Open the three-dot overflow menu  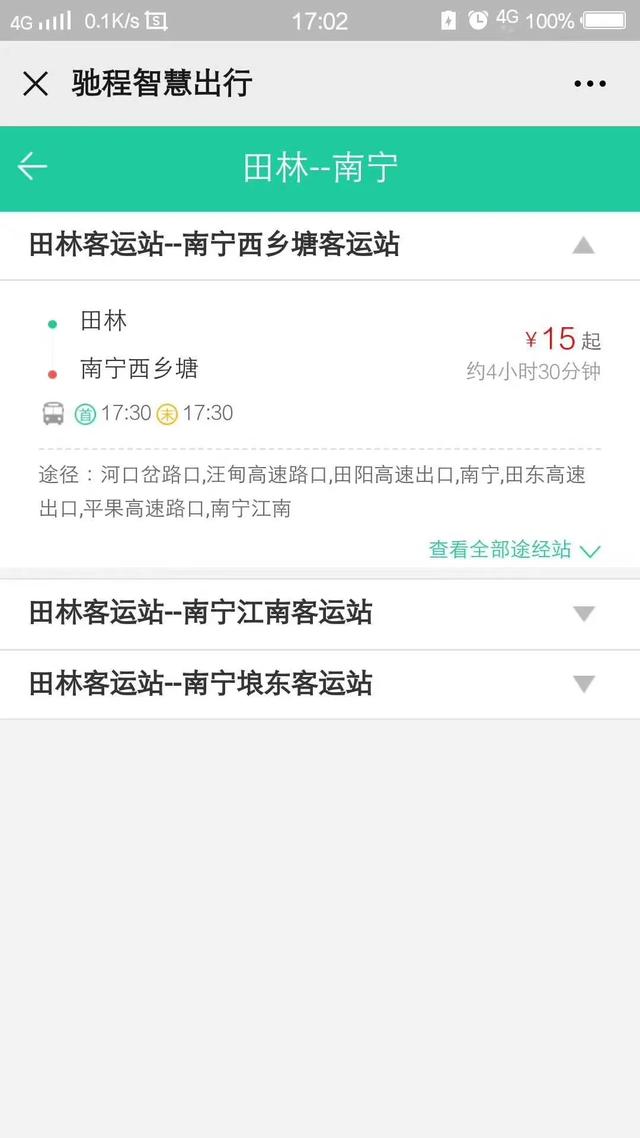tap(590, 84)
